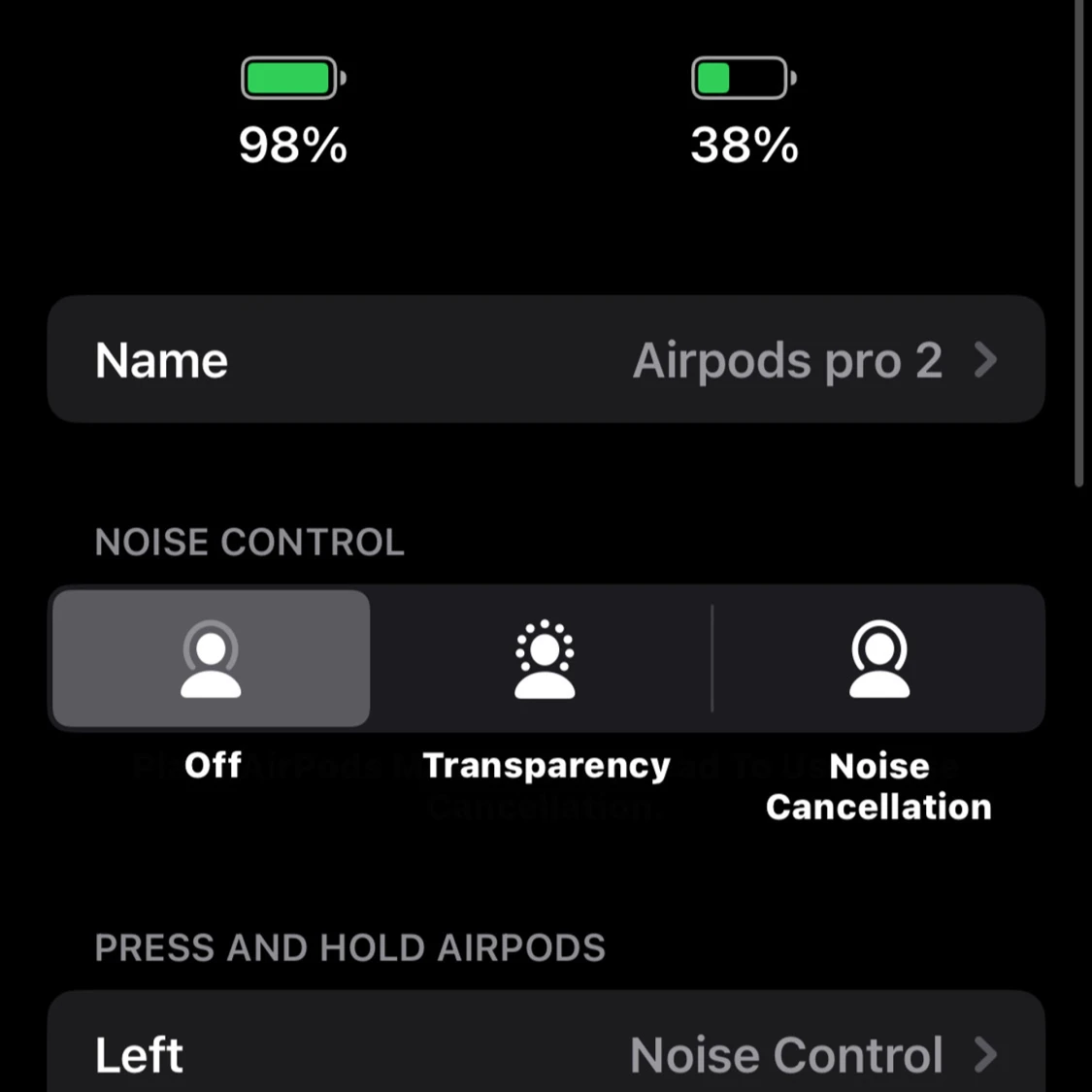
Task: Enable Noise Cancellation mode
Action: coord(878,659)
